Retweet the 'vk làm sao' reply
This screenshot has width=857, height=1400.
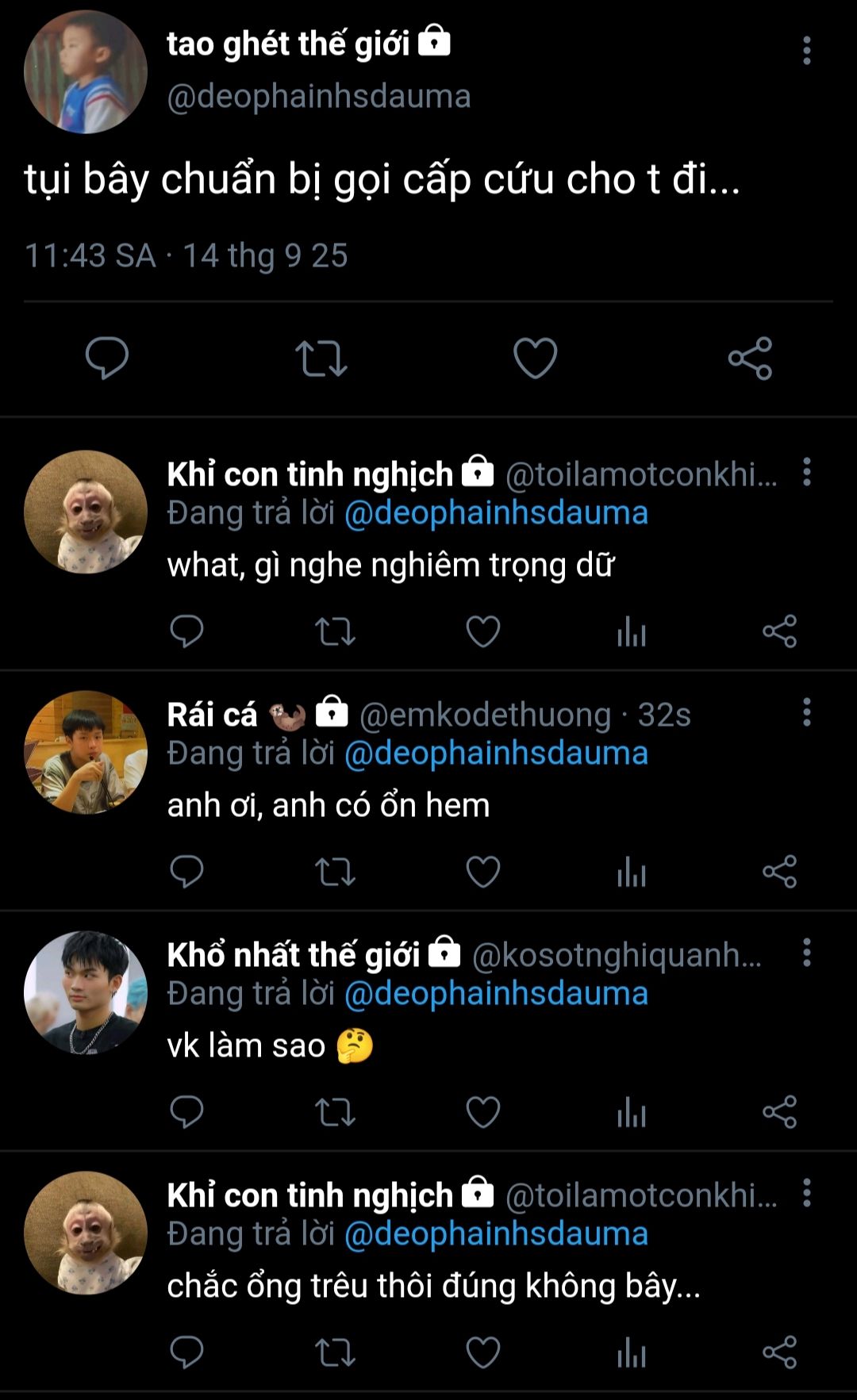click(335, 1112)
